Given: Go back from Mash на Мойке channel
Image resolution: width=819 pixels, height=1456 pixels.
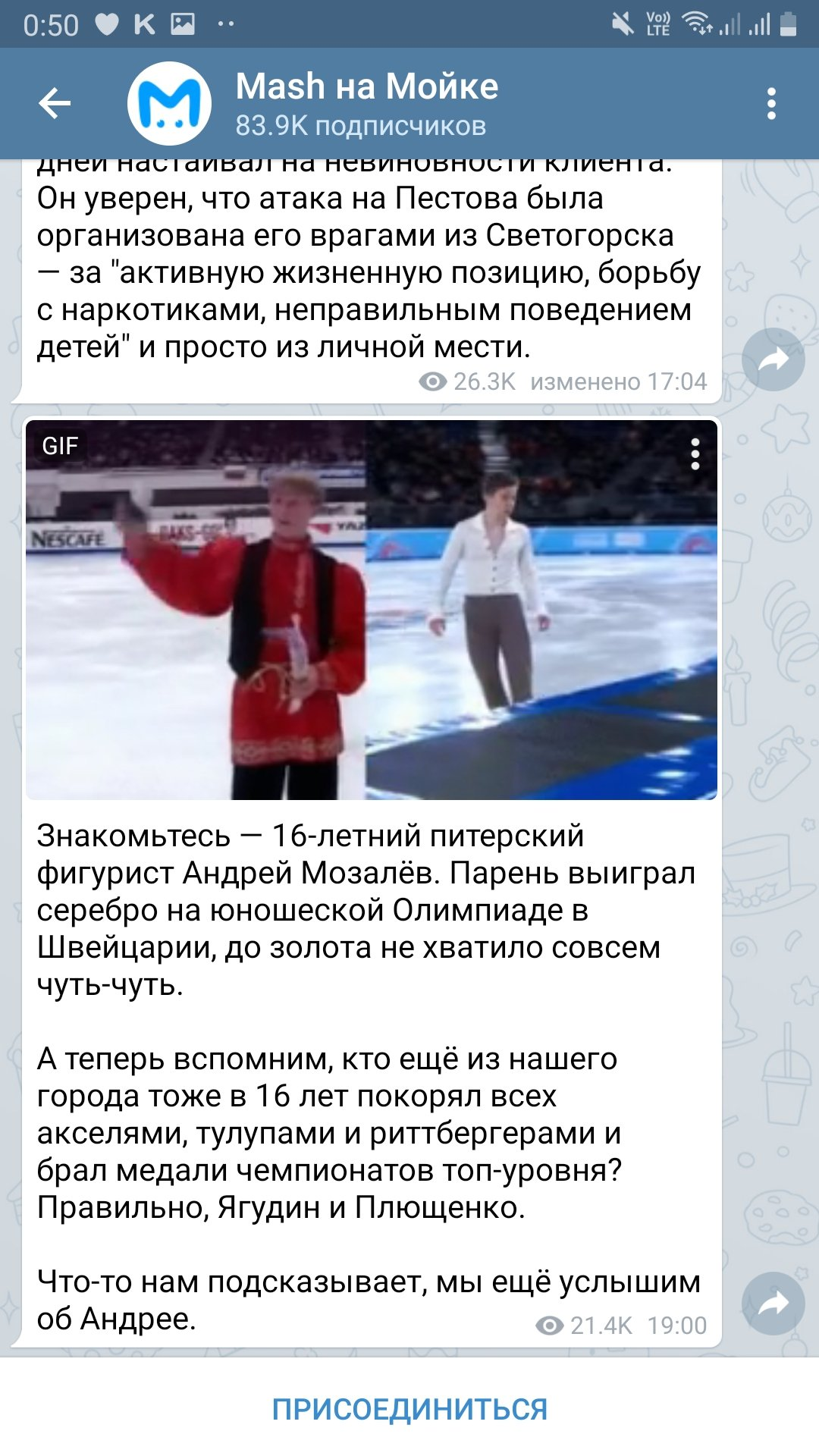Looking at the screenshot, I should (55, 104).
